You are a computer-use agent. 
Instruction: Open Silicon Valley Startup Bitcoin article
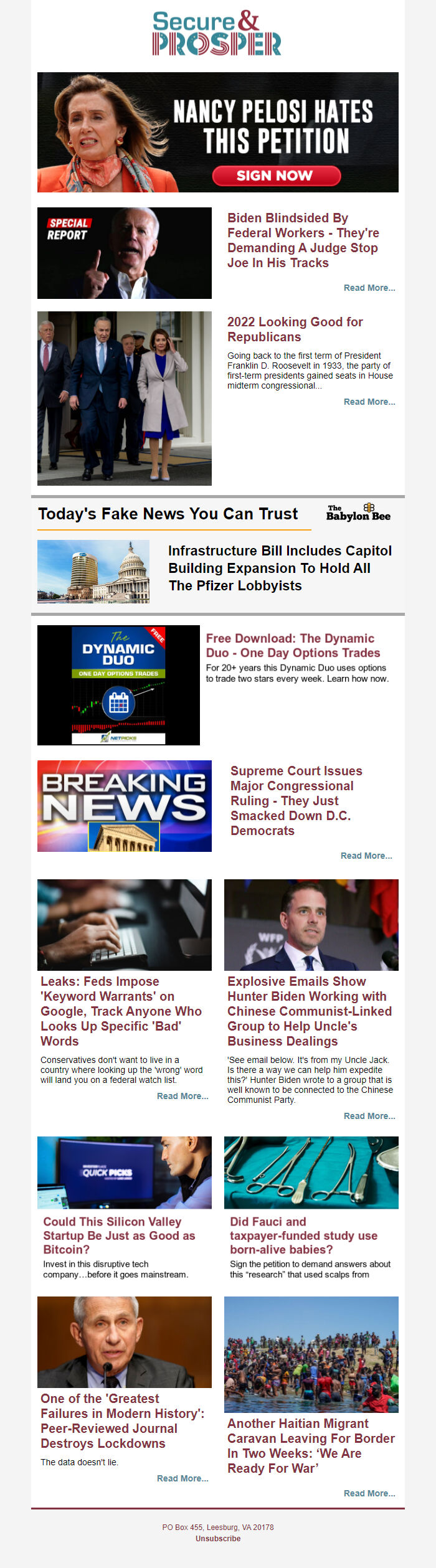click(x=119, y=1235)
